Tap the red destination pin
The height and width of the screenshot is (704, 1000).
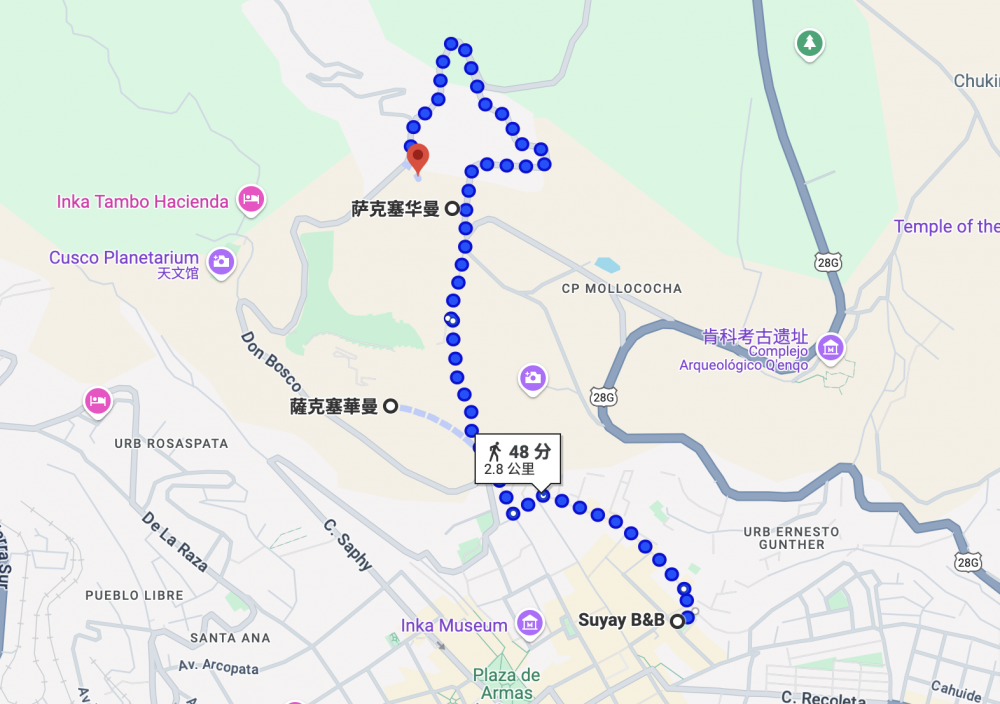point(418,160)
